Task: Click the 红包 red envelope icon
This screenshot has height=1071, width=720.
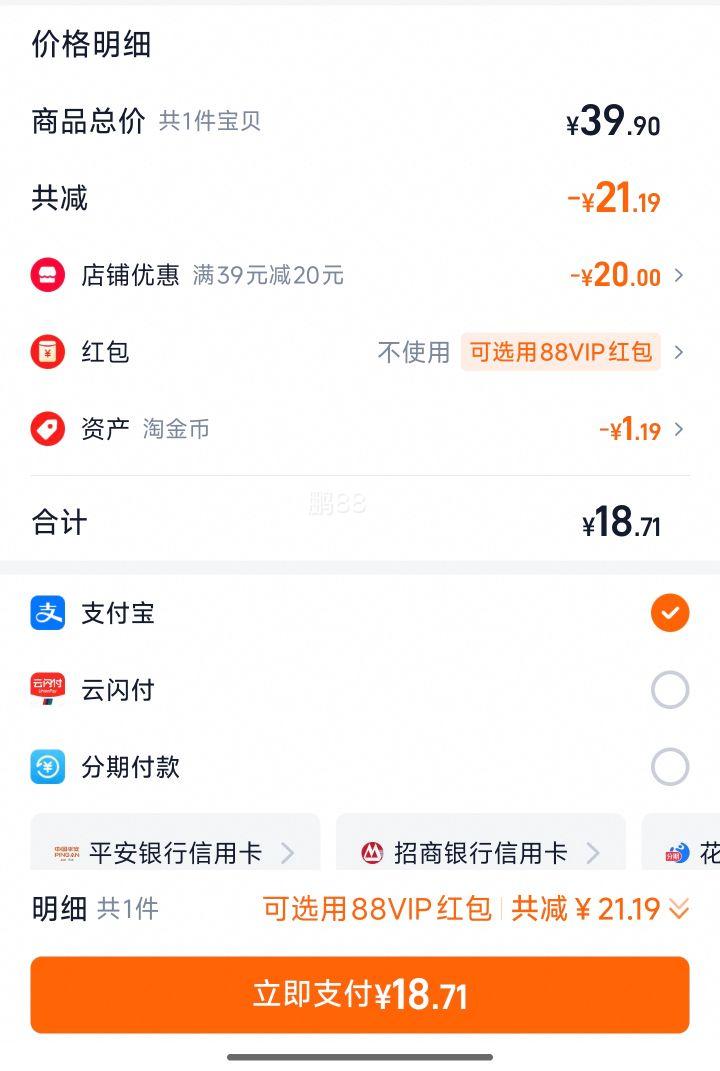Action: tap(48, 352)
